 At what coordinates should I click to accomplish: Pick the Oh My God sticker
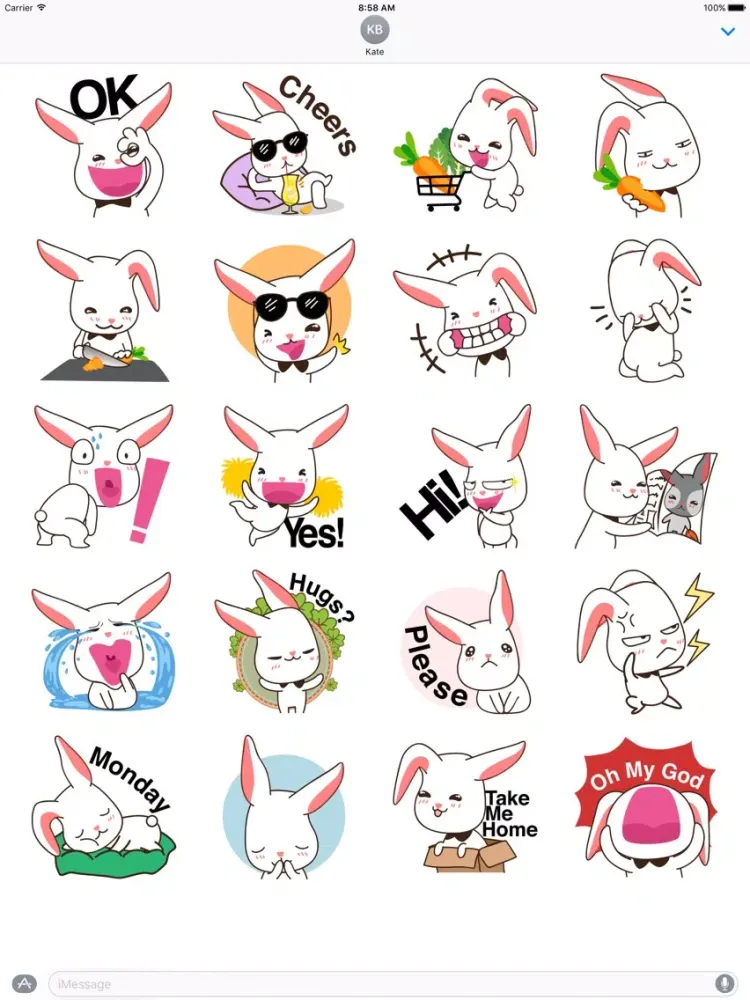point(645,810)
